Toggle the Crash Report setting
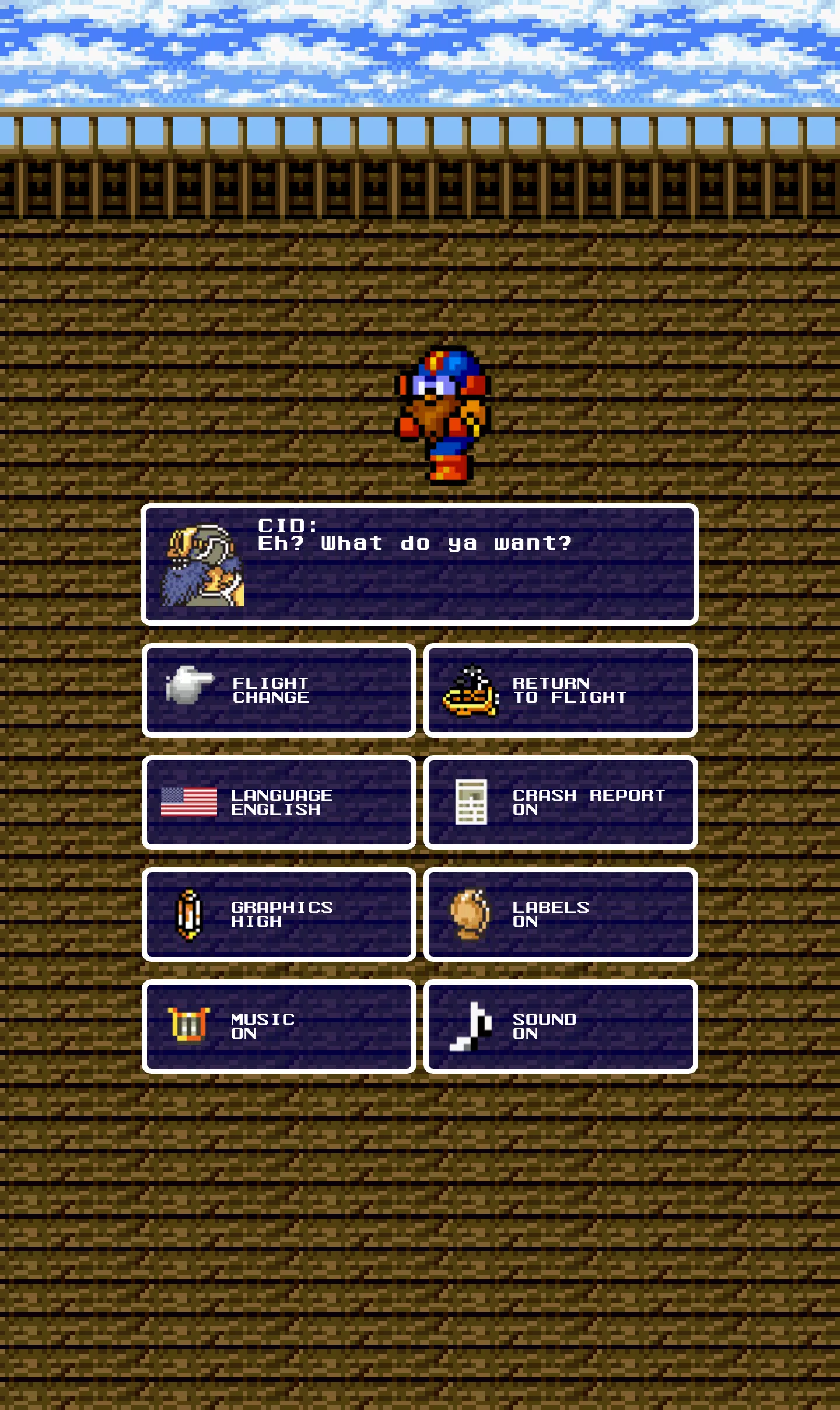This screenshot has width=840, height=1410. 561,802
